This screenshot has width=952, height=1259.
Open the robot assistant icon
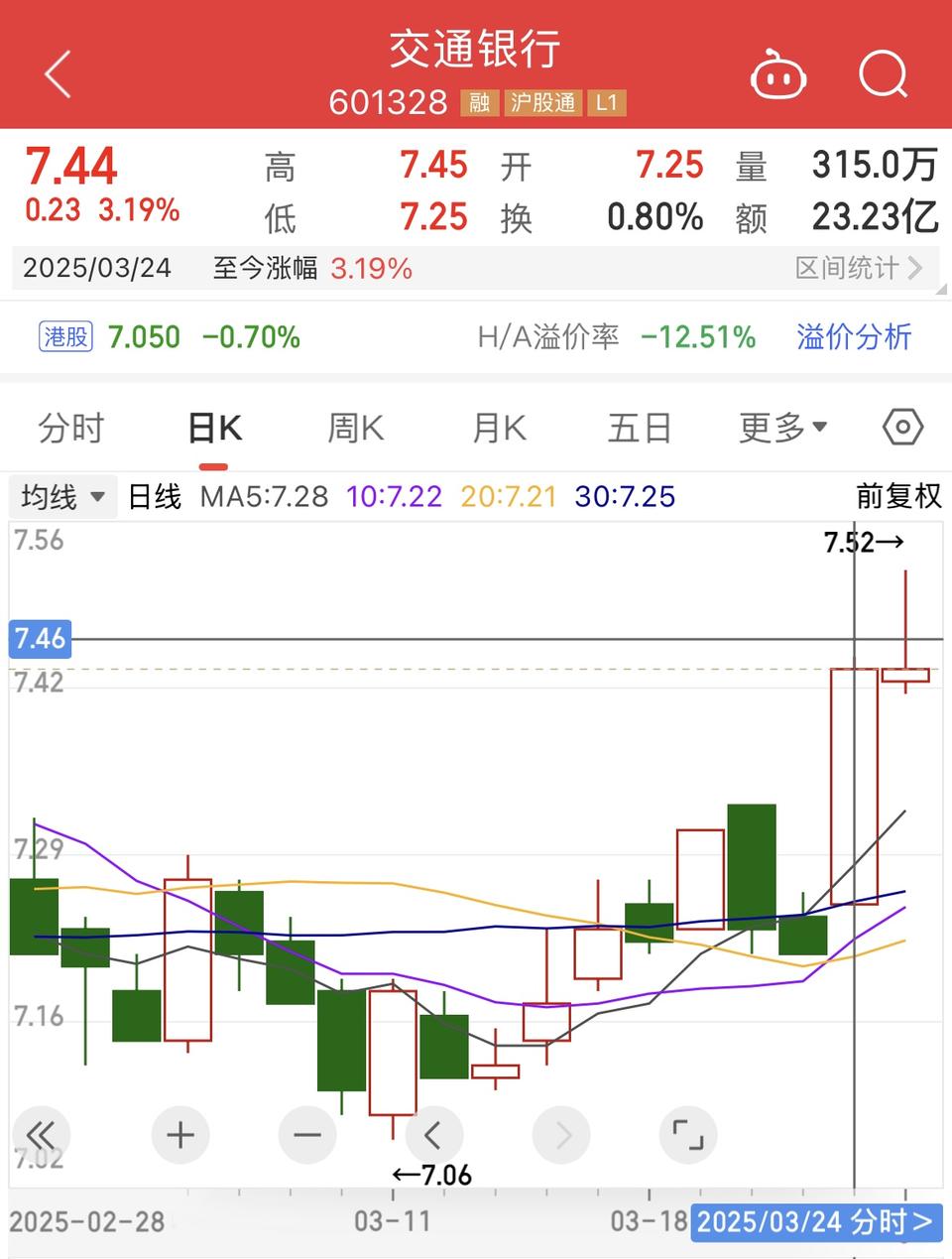[x=777, y=75]
